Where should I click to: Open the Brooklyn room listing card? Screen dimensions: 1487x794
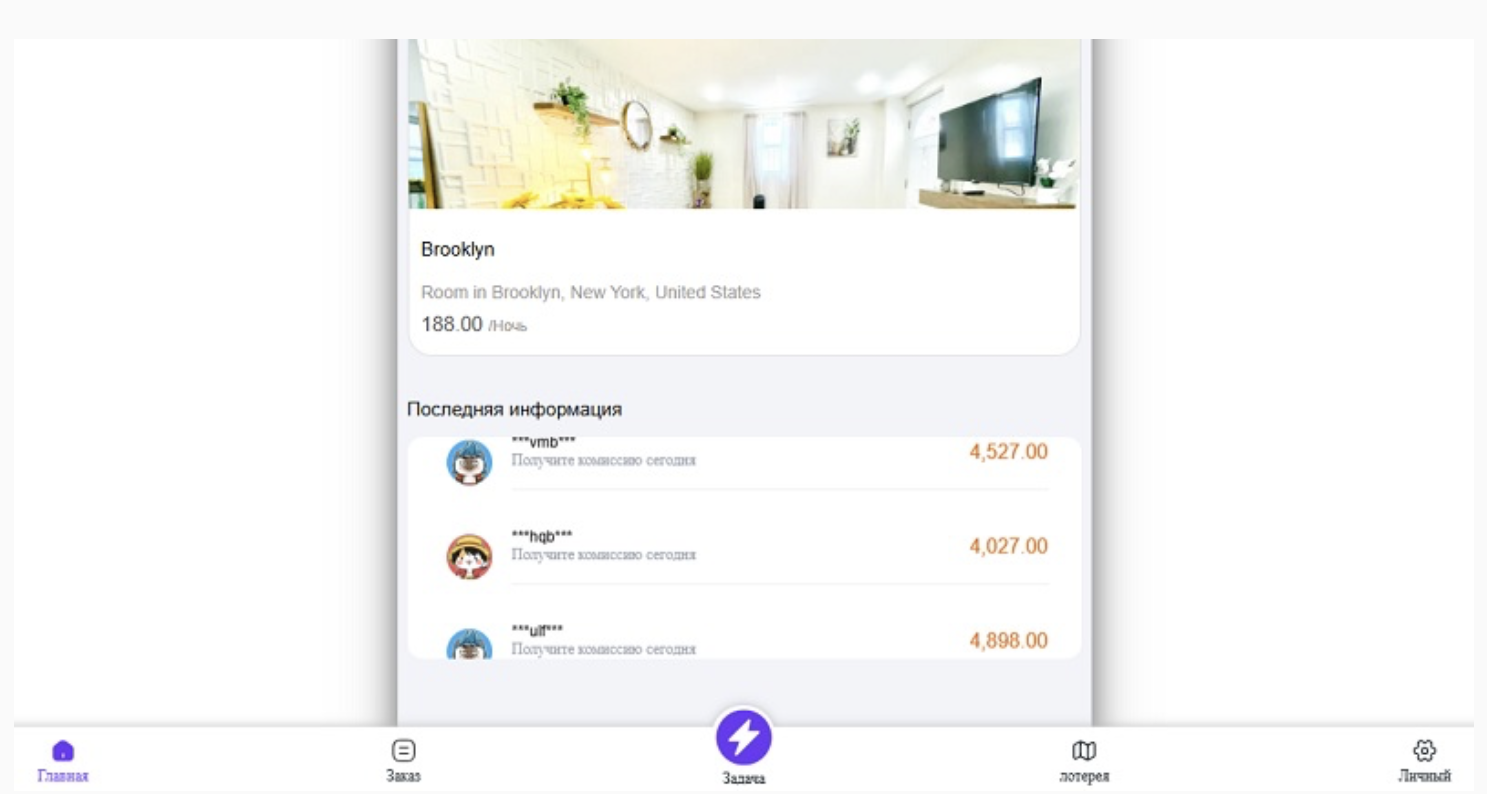744,200
